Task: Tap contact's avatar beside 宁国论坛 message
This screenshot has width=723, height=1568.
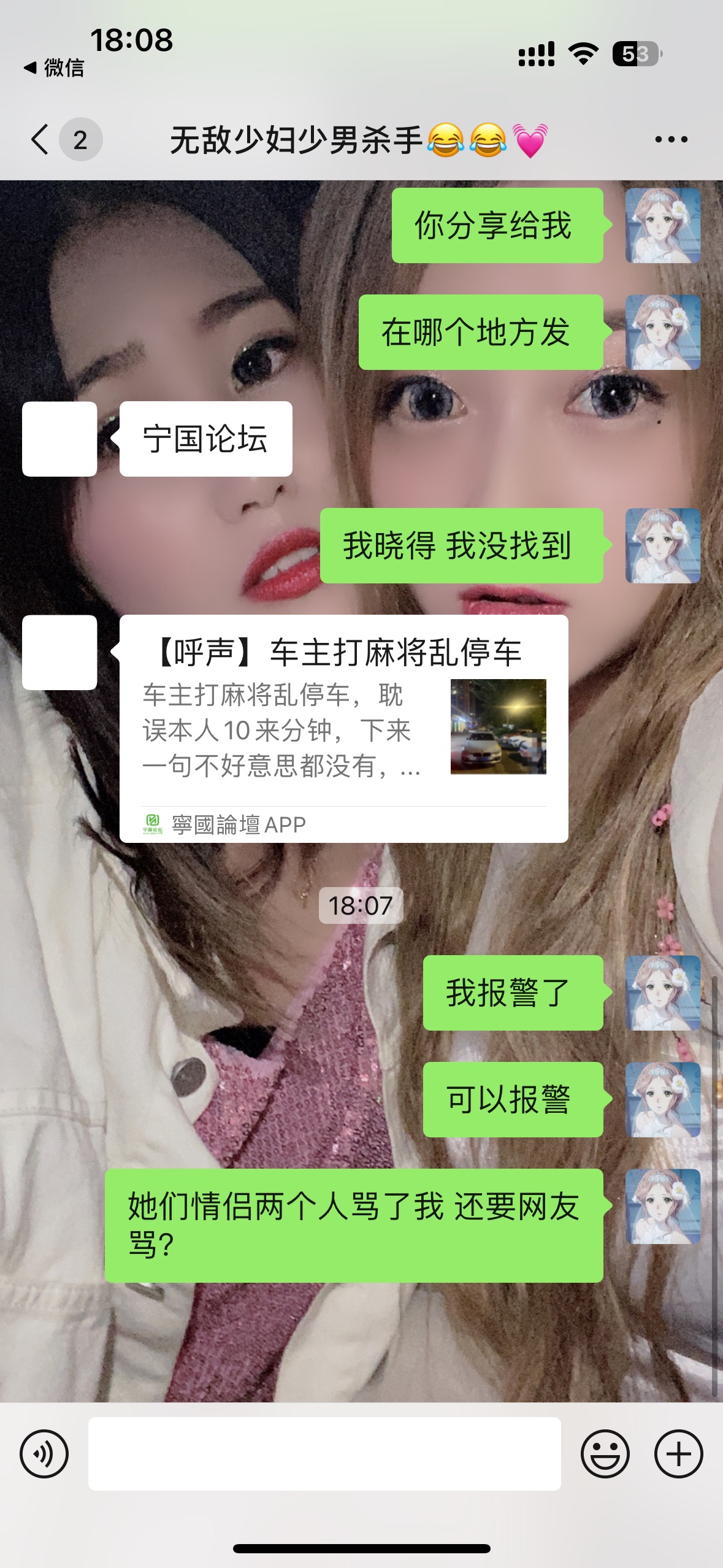Action: [x=59, y=439]
